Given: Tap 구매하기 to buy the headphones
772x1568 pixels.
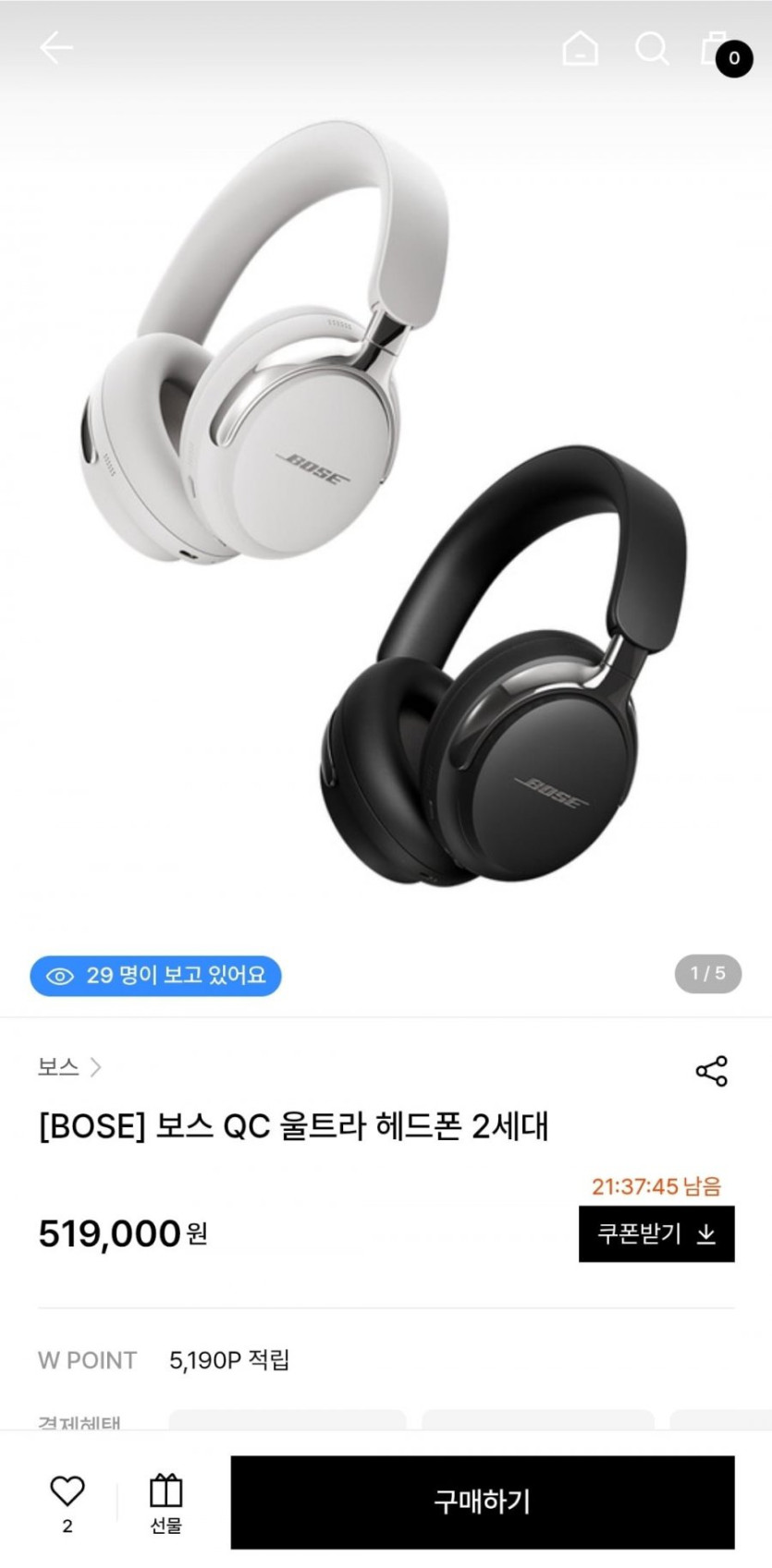Looking at the screenshot, I should [x=482, y=1501].
